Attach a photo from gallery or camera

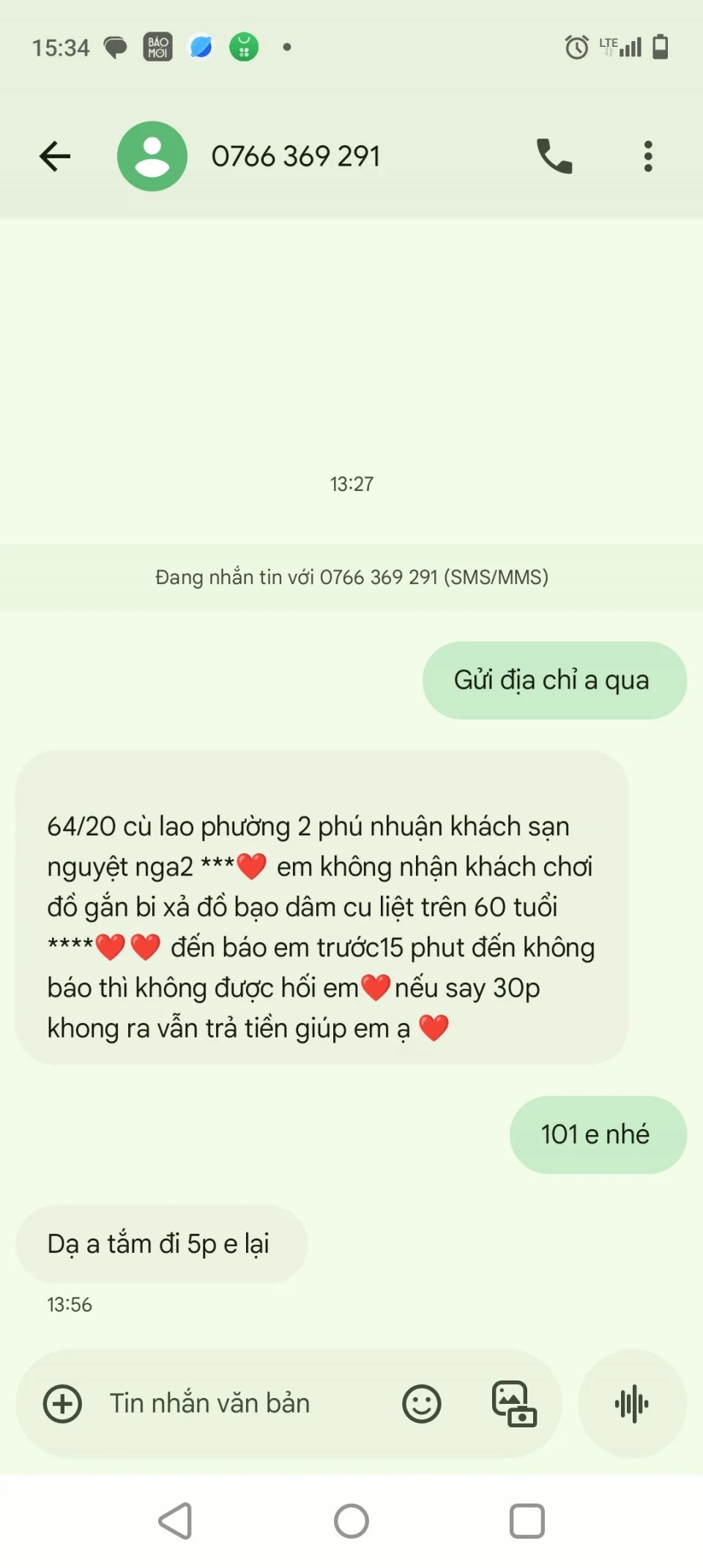(513, 1404)
